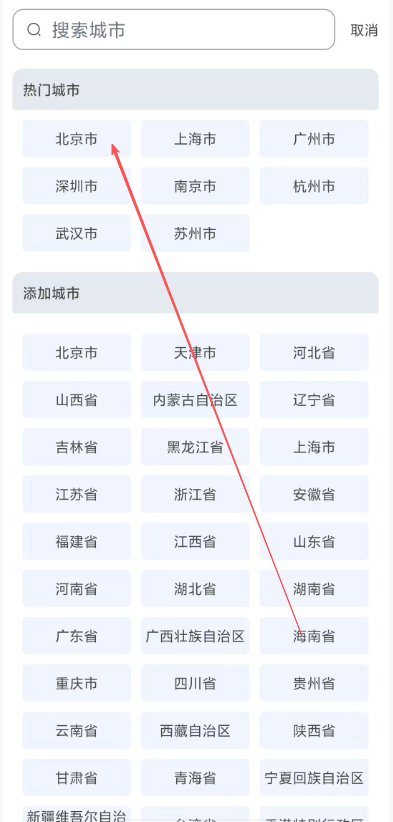Cancel the city search with 取消
393x822 pixels.
coord(364,30)
